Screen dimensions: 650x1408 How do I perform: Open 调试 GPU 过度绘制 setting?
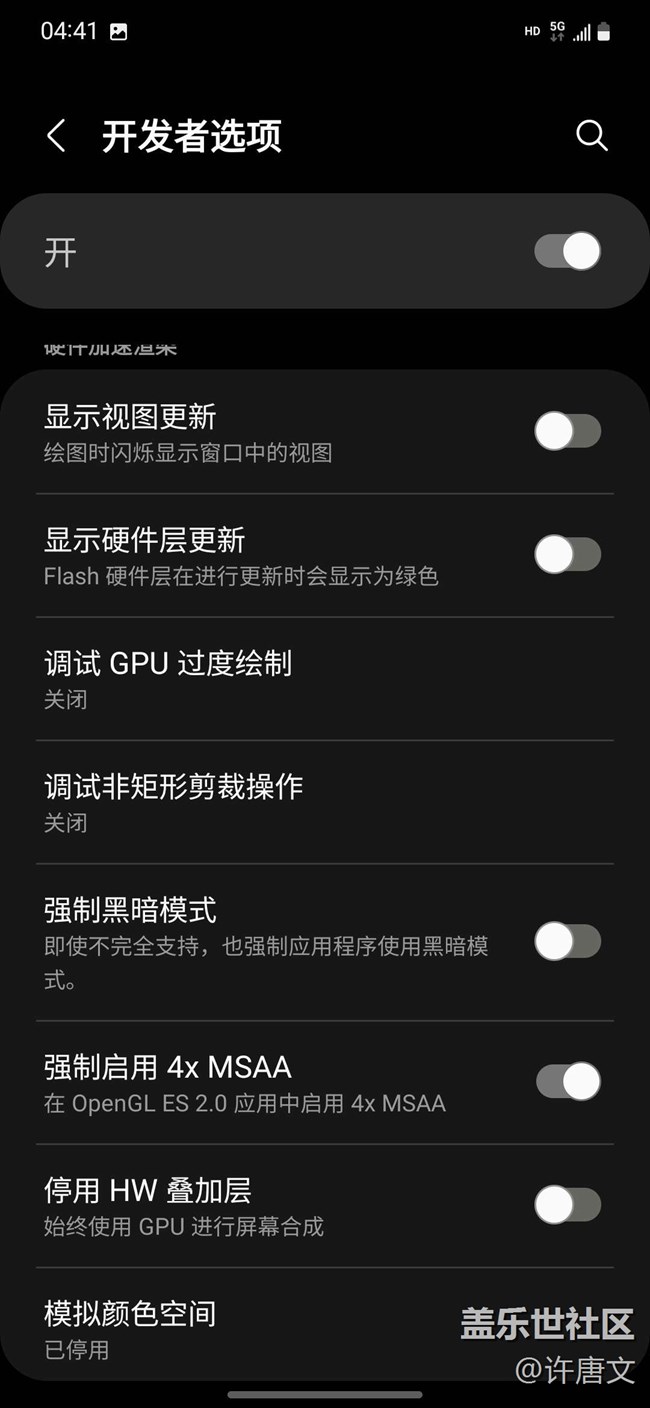(325, 679)
